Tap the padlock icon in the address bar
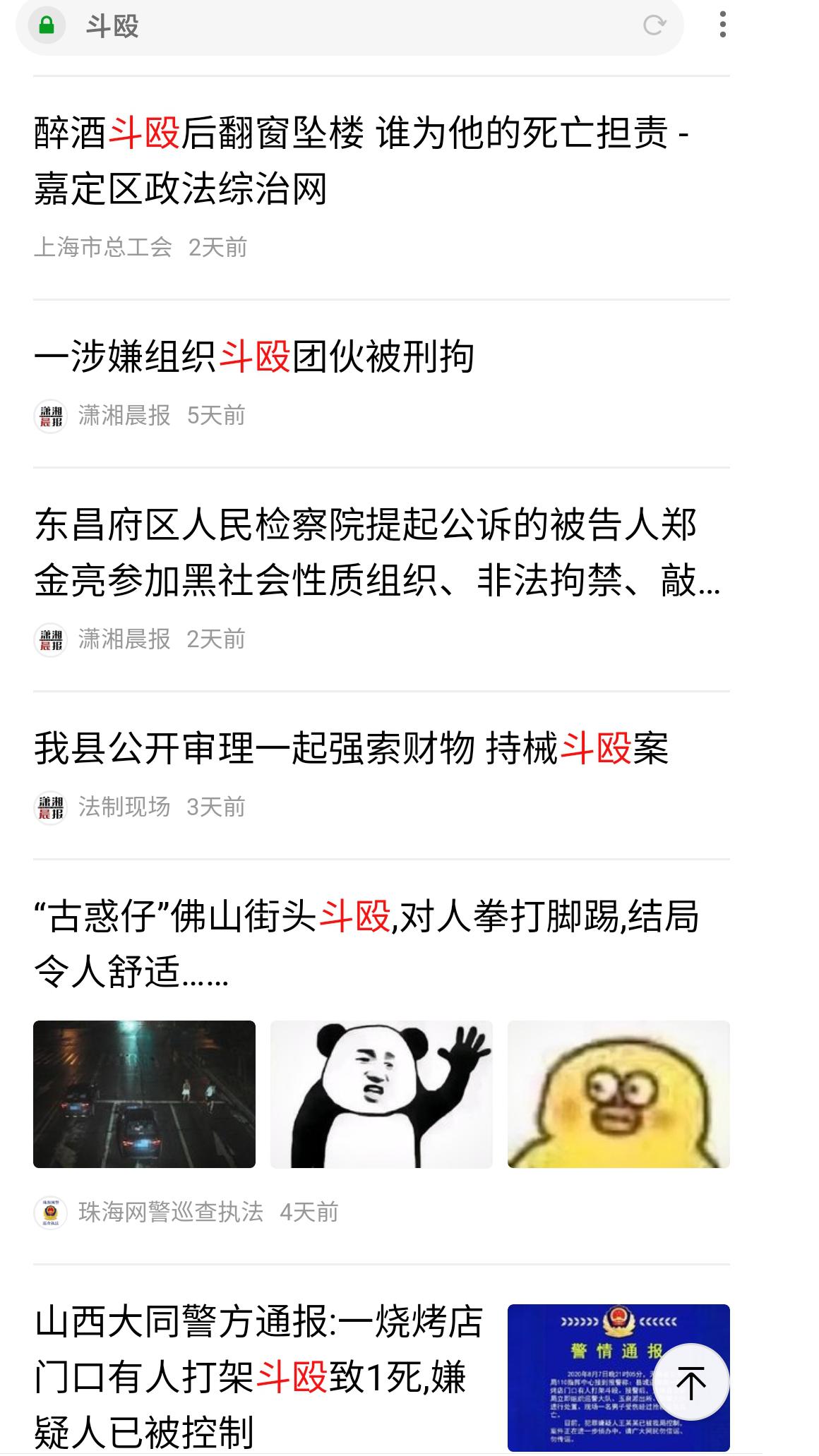 tap(46, 23)
